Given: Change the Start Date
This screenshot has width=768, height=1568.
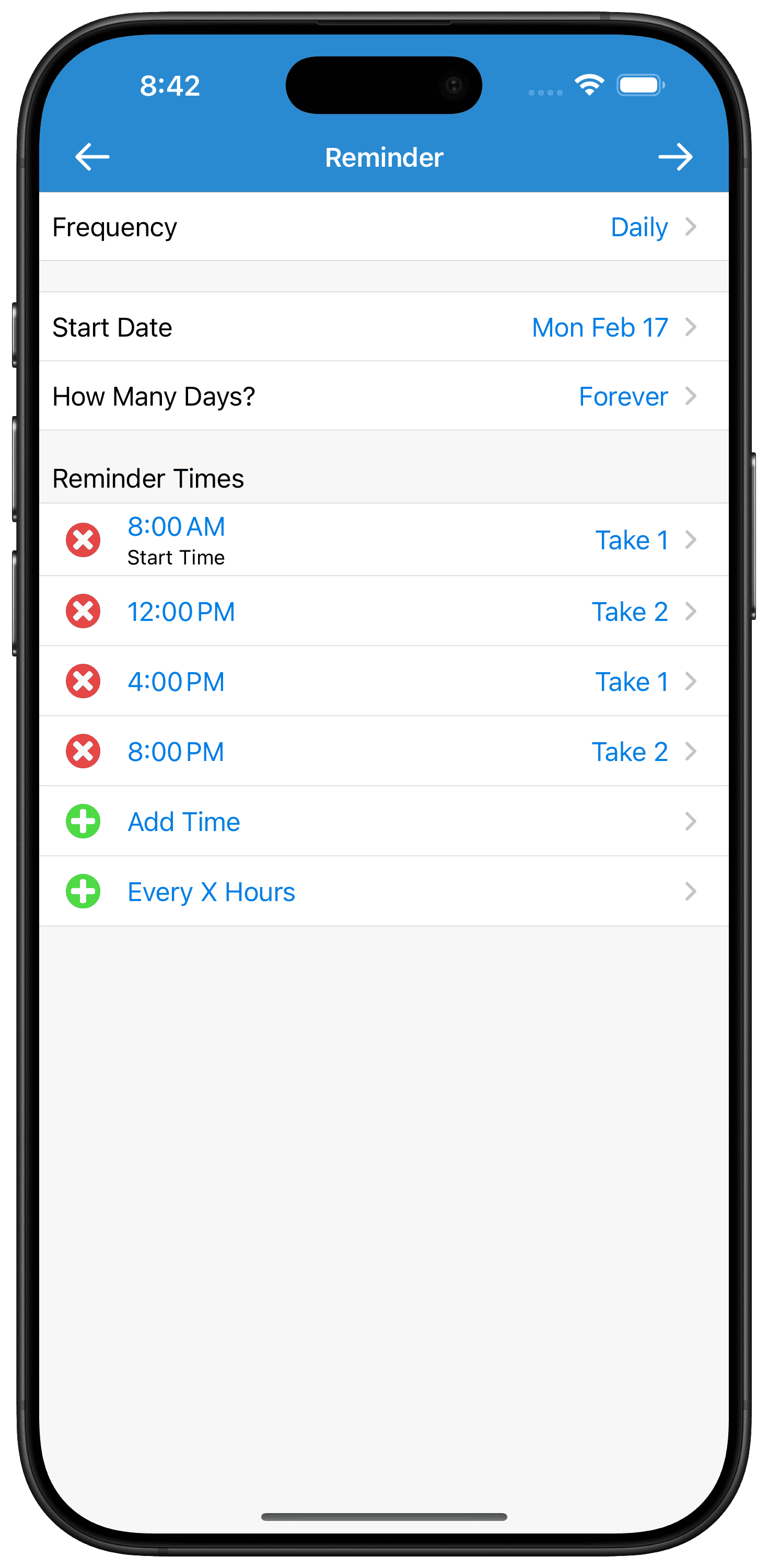Looking at the screenshot, I should click(x=384, y=328).
